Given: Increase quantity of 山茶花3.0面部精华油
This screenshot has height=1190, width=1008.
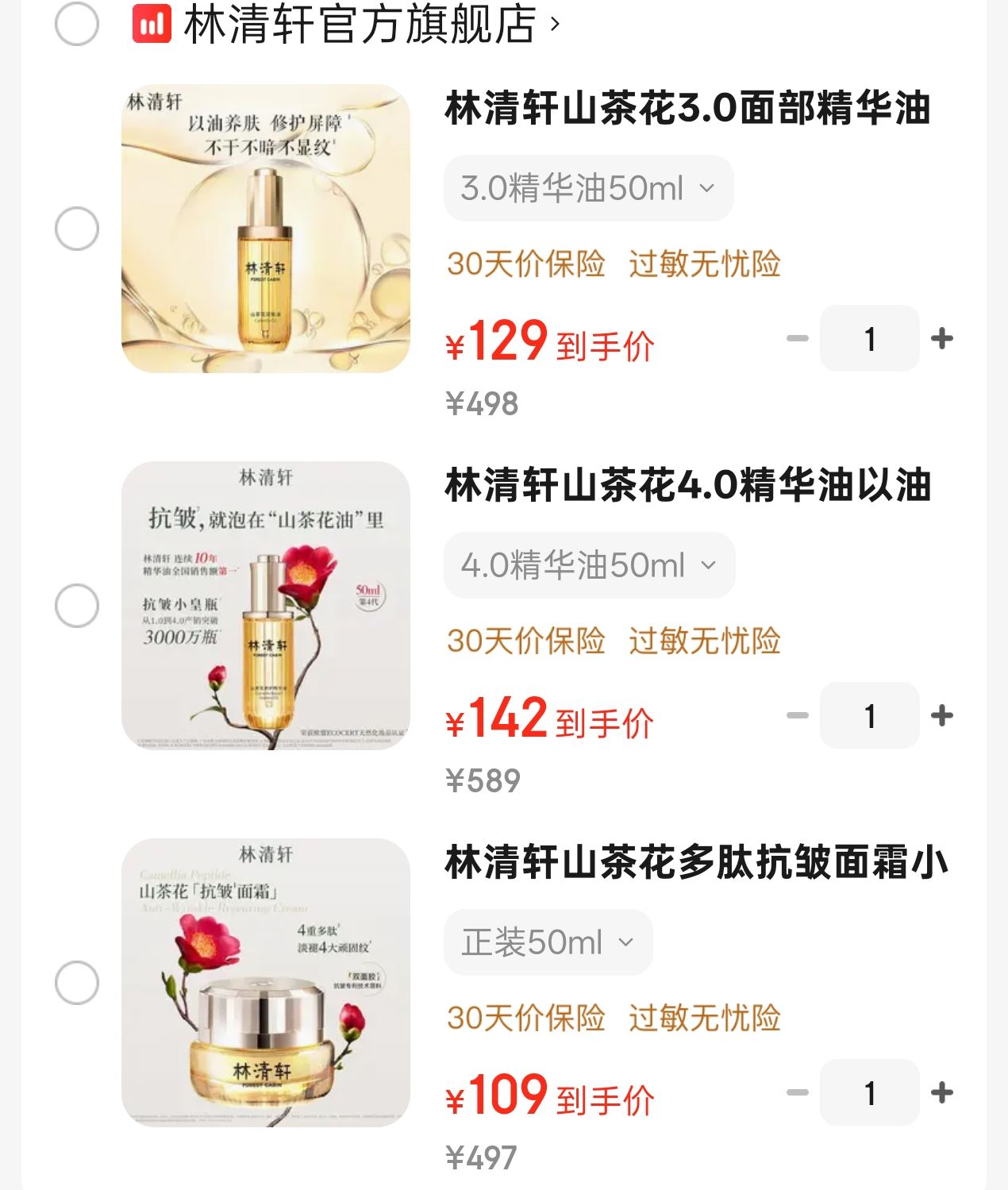Looking at the screenshot, I should tap(942, 339).
